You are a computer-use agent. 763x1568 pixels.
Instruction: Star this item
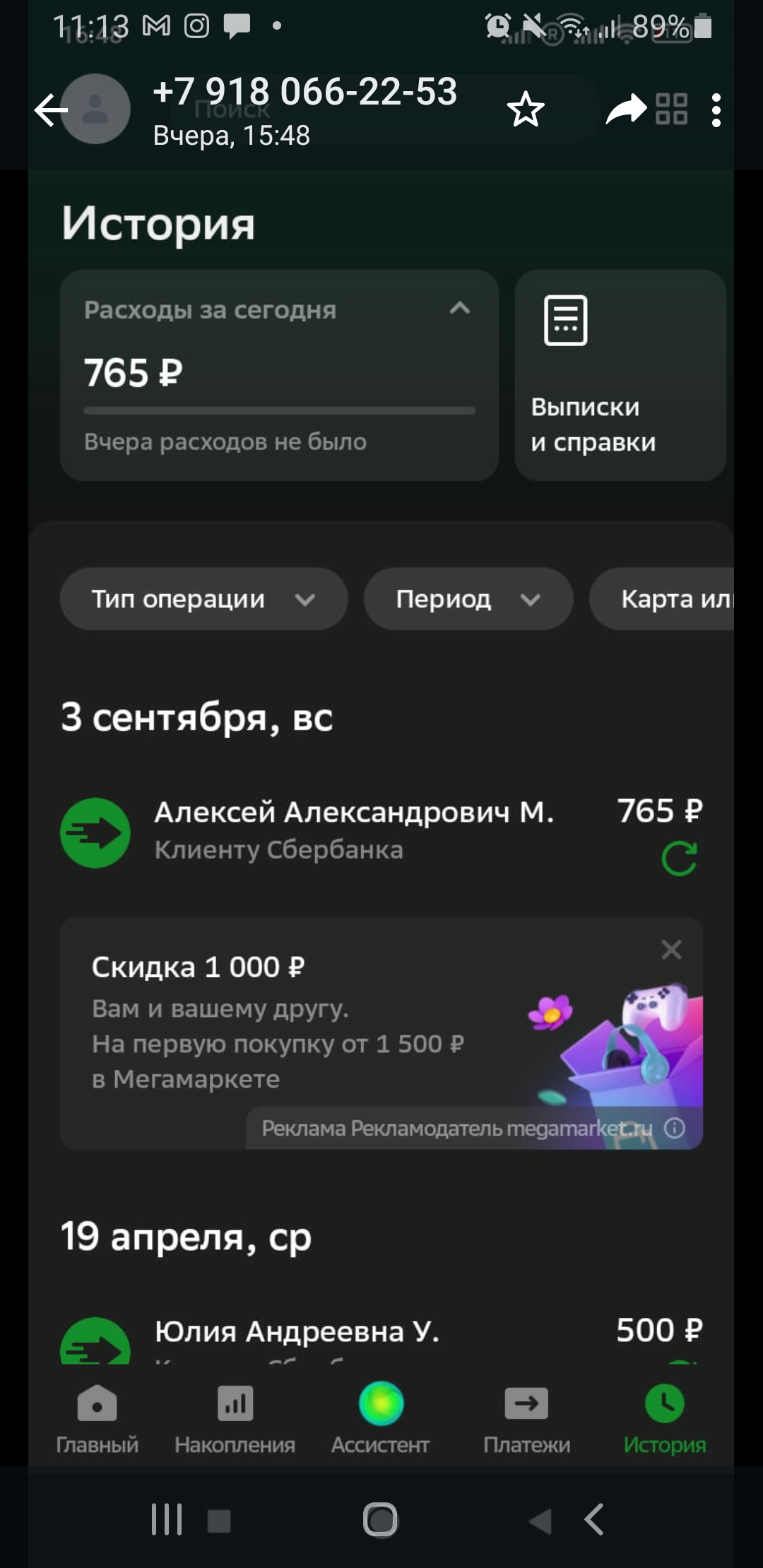tap(526, 109)
